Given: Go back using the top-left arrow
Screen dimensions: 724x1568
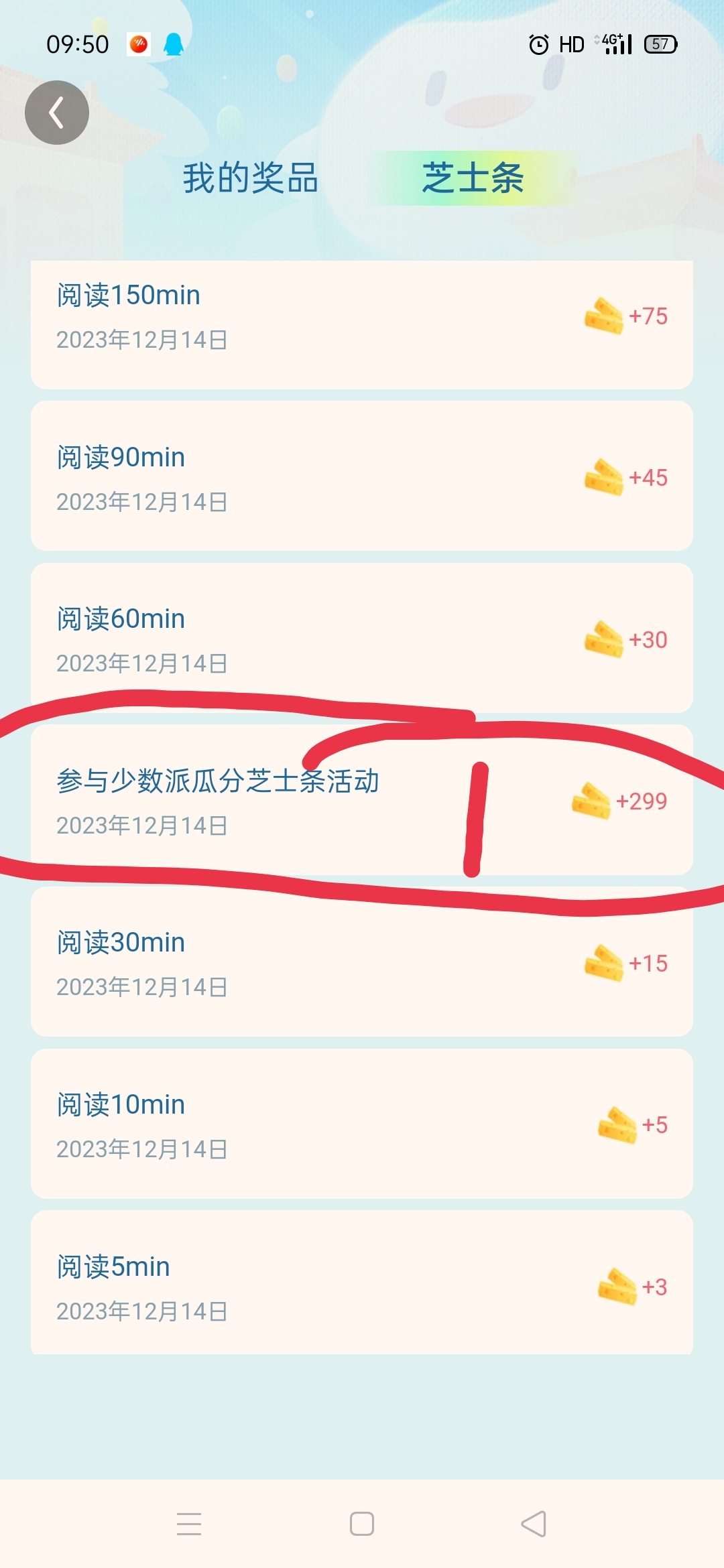Looking at the screenshot, I should click(57, 113).
